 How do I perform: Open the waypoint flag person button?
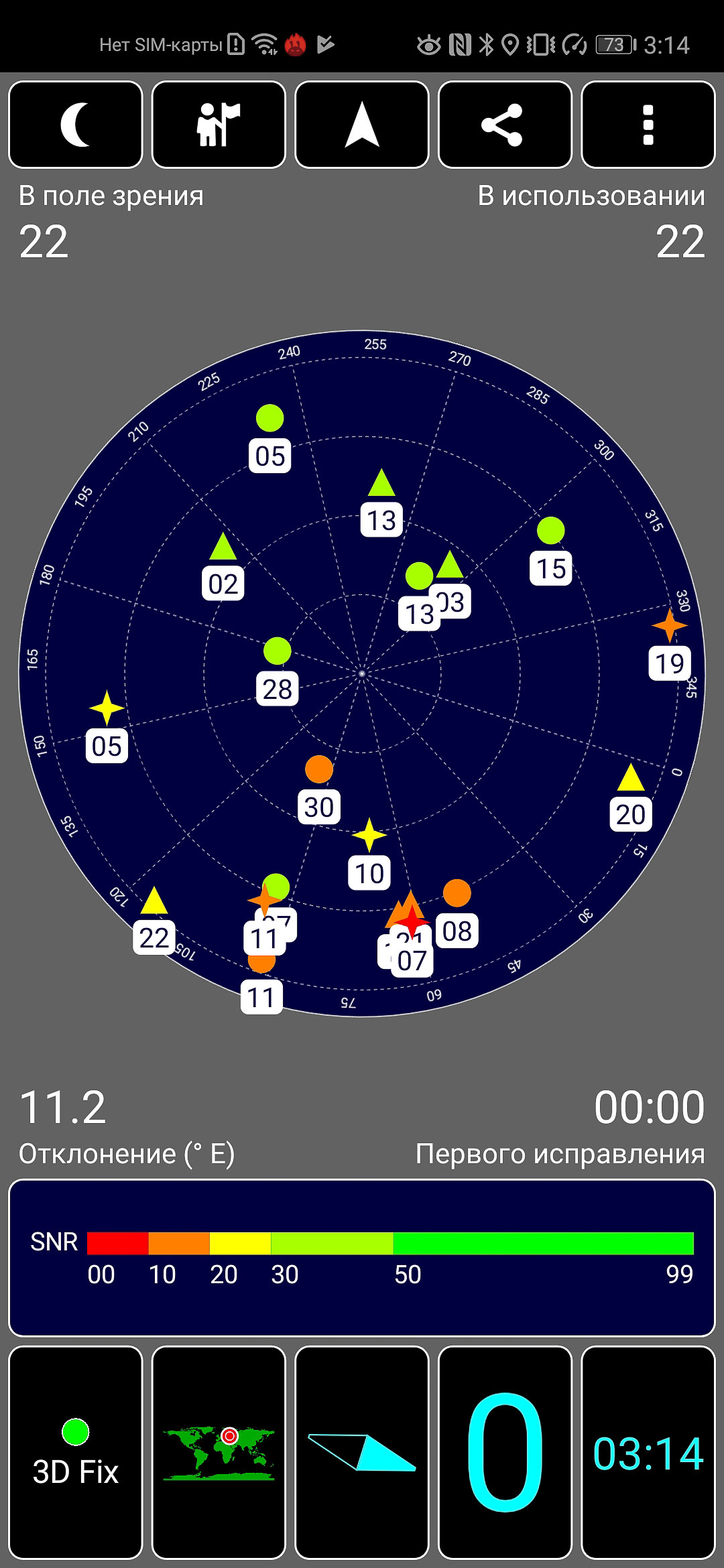pos(219,125)
